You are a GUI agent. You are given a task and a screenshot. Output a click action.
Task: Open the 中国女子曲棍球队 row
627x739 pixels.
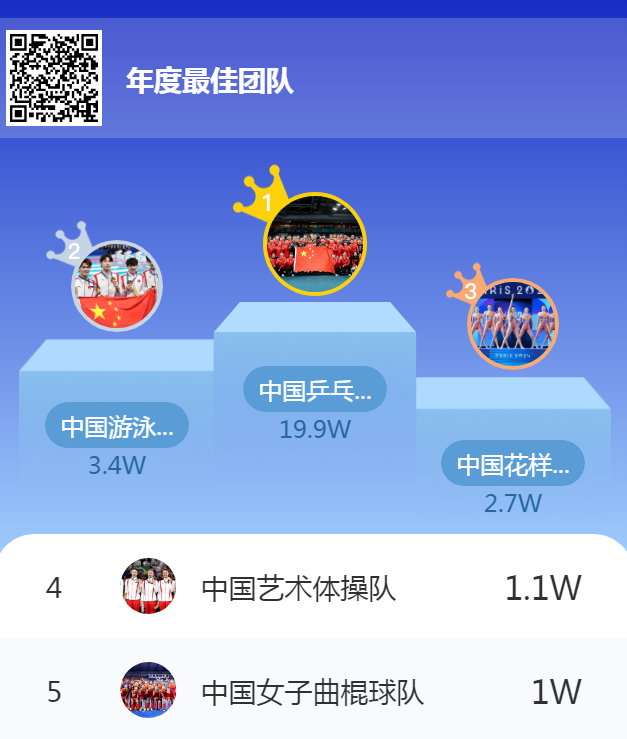[312, 692]
